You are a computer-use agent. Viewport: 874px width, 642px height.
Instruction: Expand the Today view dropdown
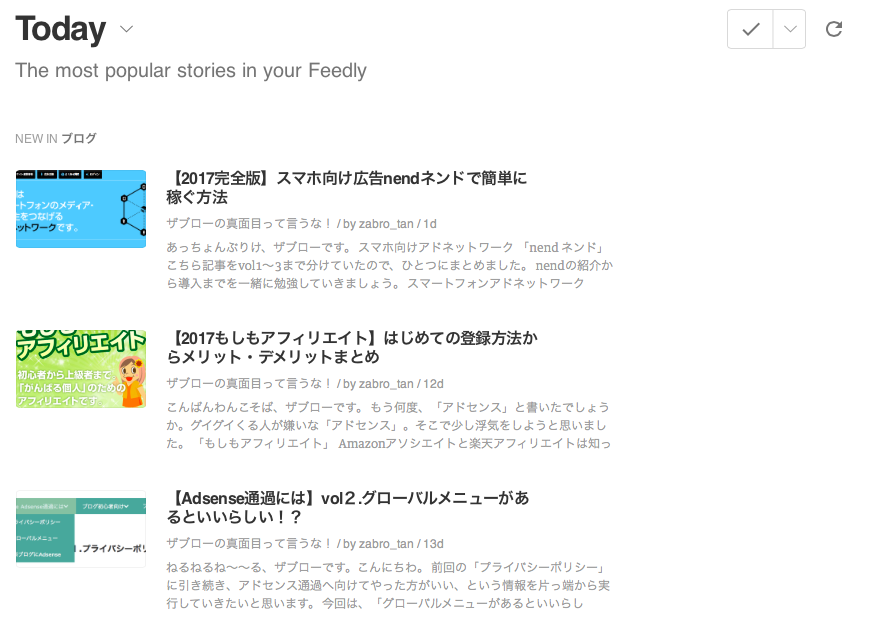(126, 29)
